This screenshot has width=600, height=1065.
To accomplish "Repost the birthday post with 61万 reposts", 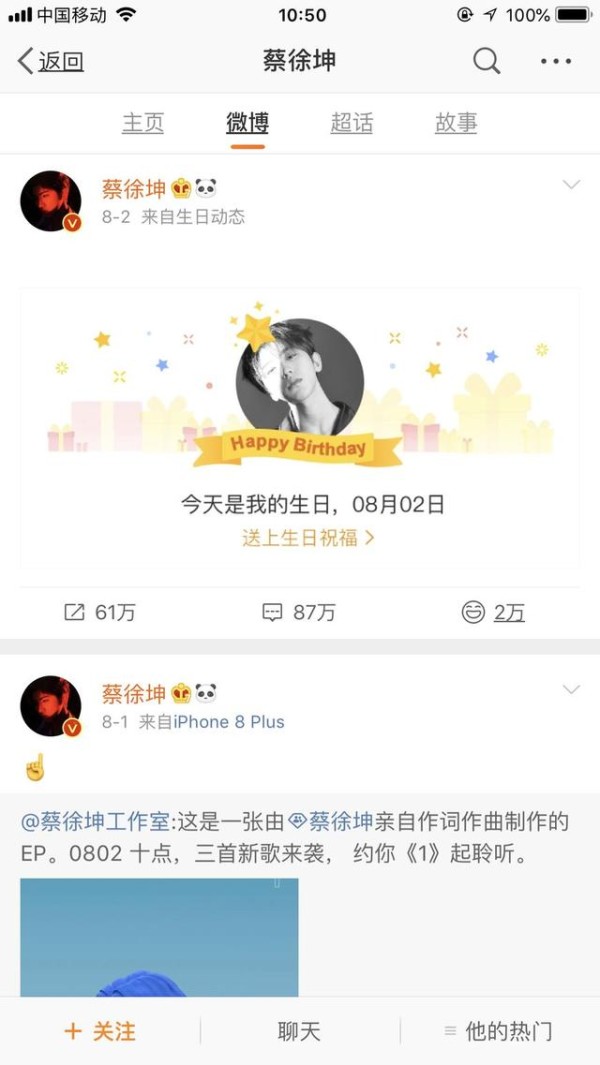I will pyautogui.click(x=99, y=612).
